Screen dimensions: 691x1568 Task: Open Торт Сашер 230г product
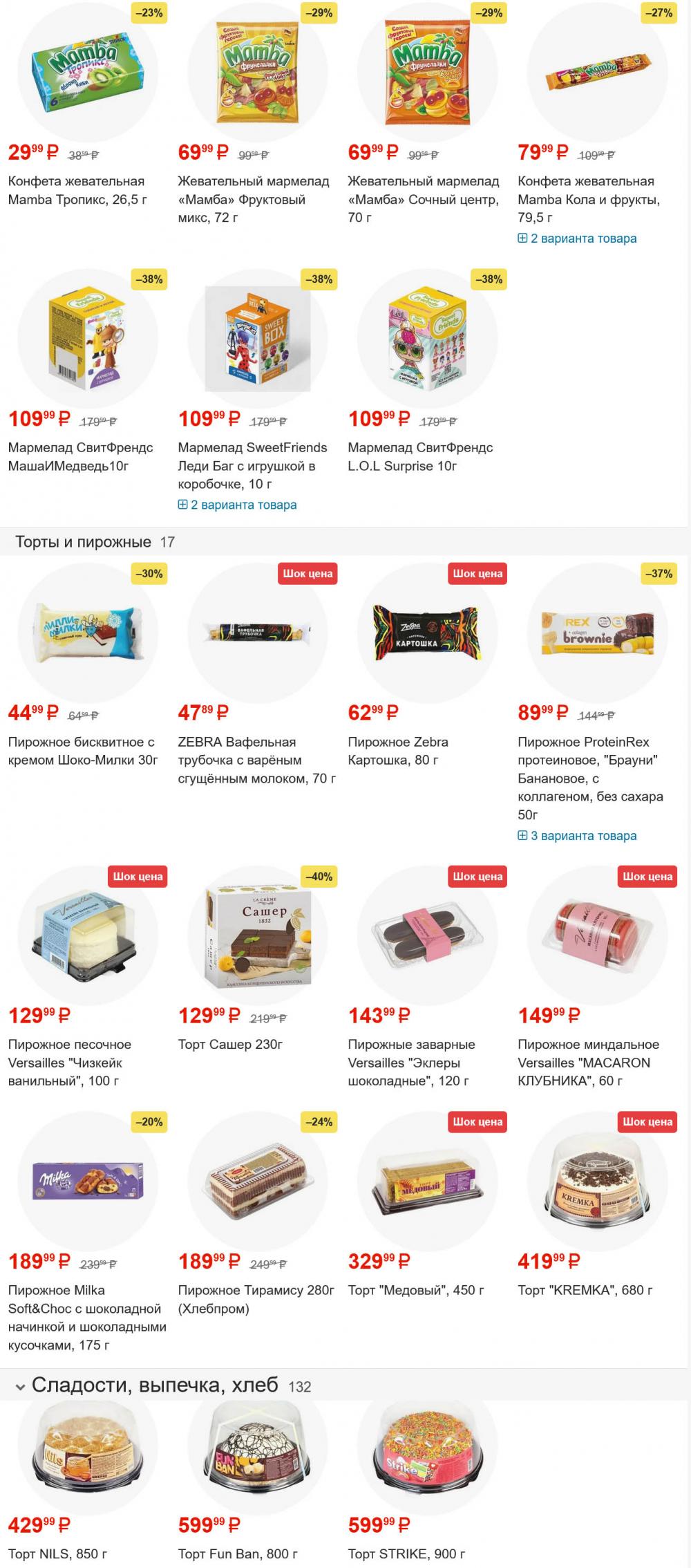pyautogui.click(x=230, y=1044)
